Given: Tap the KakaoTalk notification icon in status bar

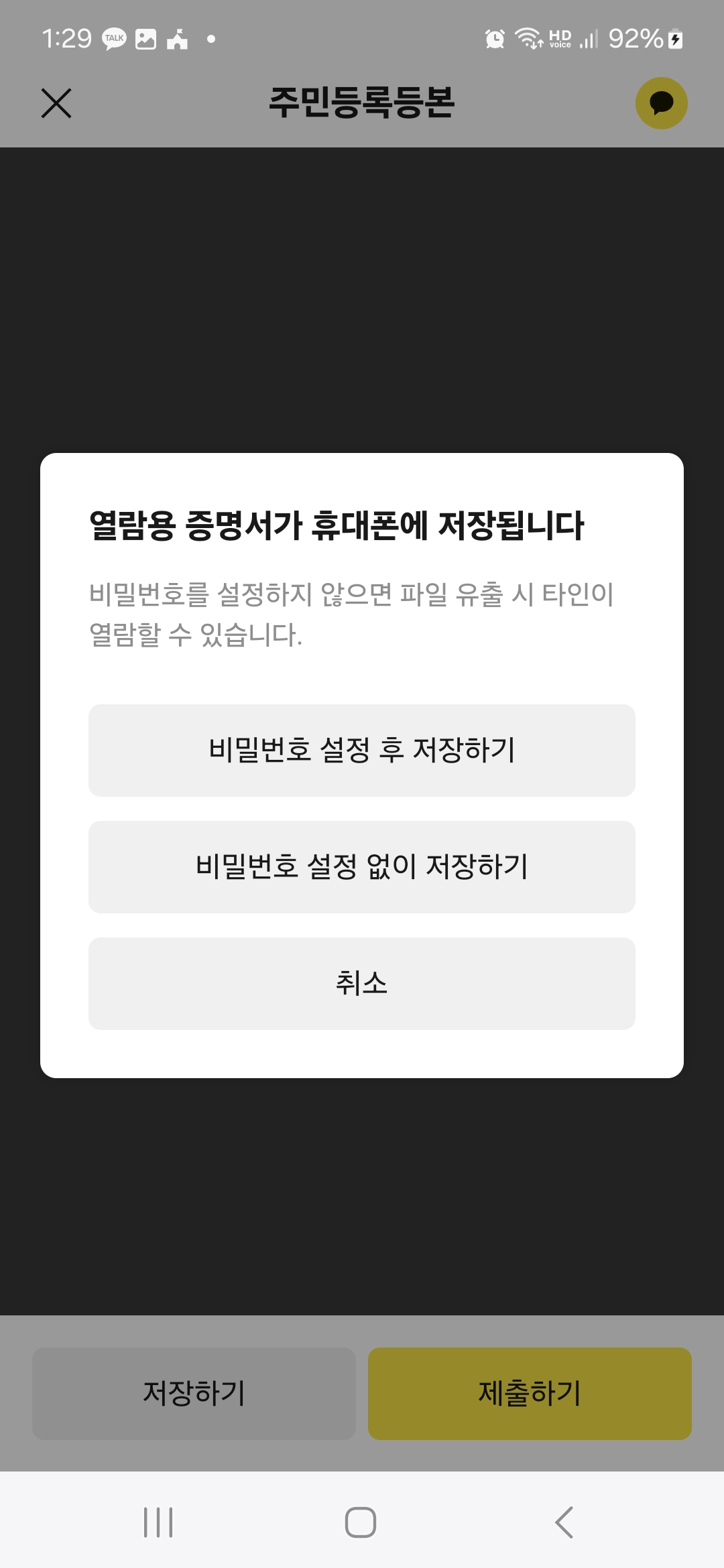Looking at the screenshot, I should 113,39.
